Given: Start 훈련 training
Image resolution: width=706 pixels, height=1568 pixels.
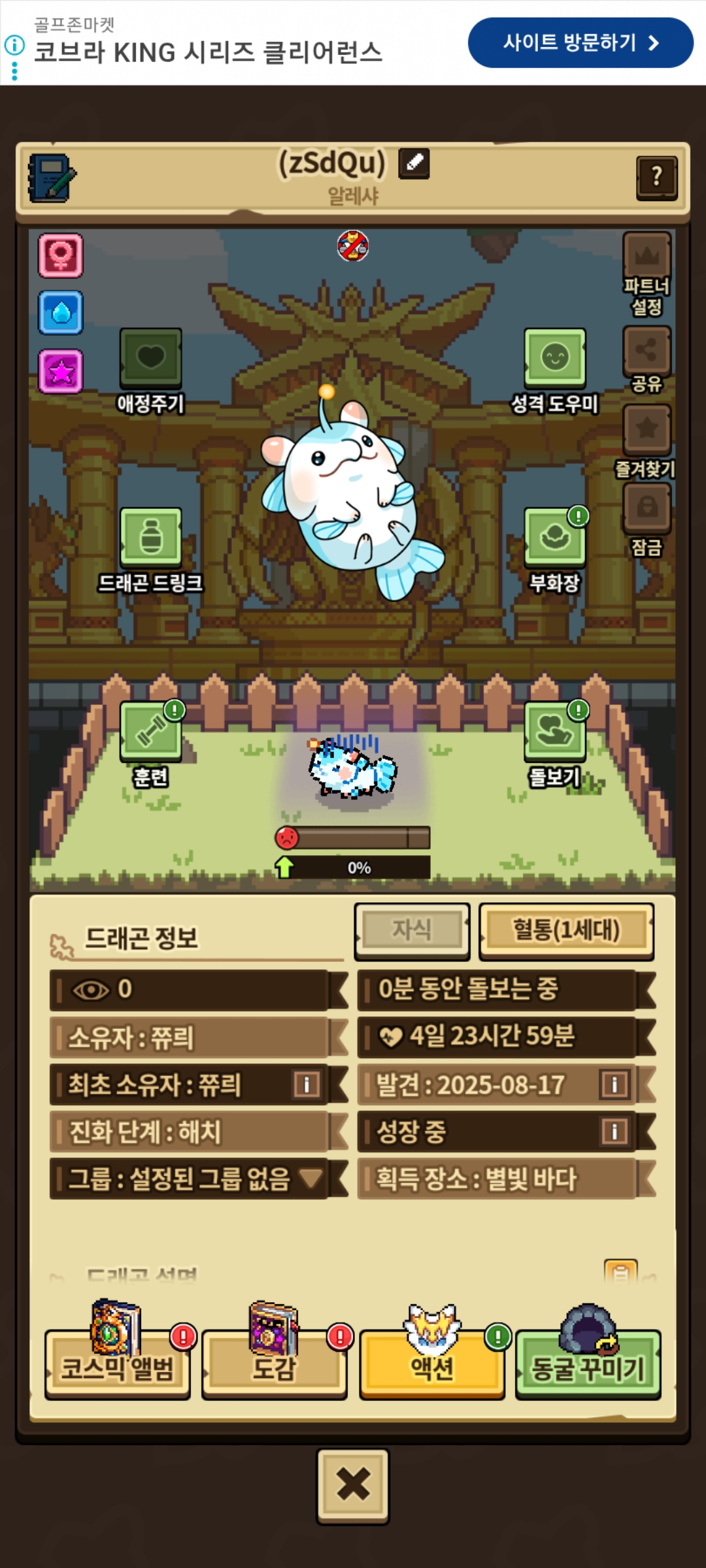Looking at the screenshot, I should coord(150,733).
